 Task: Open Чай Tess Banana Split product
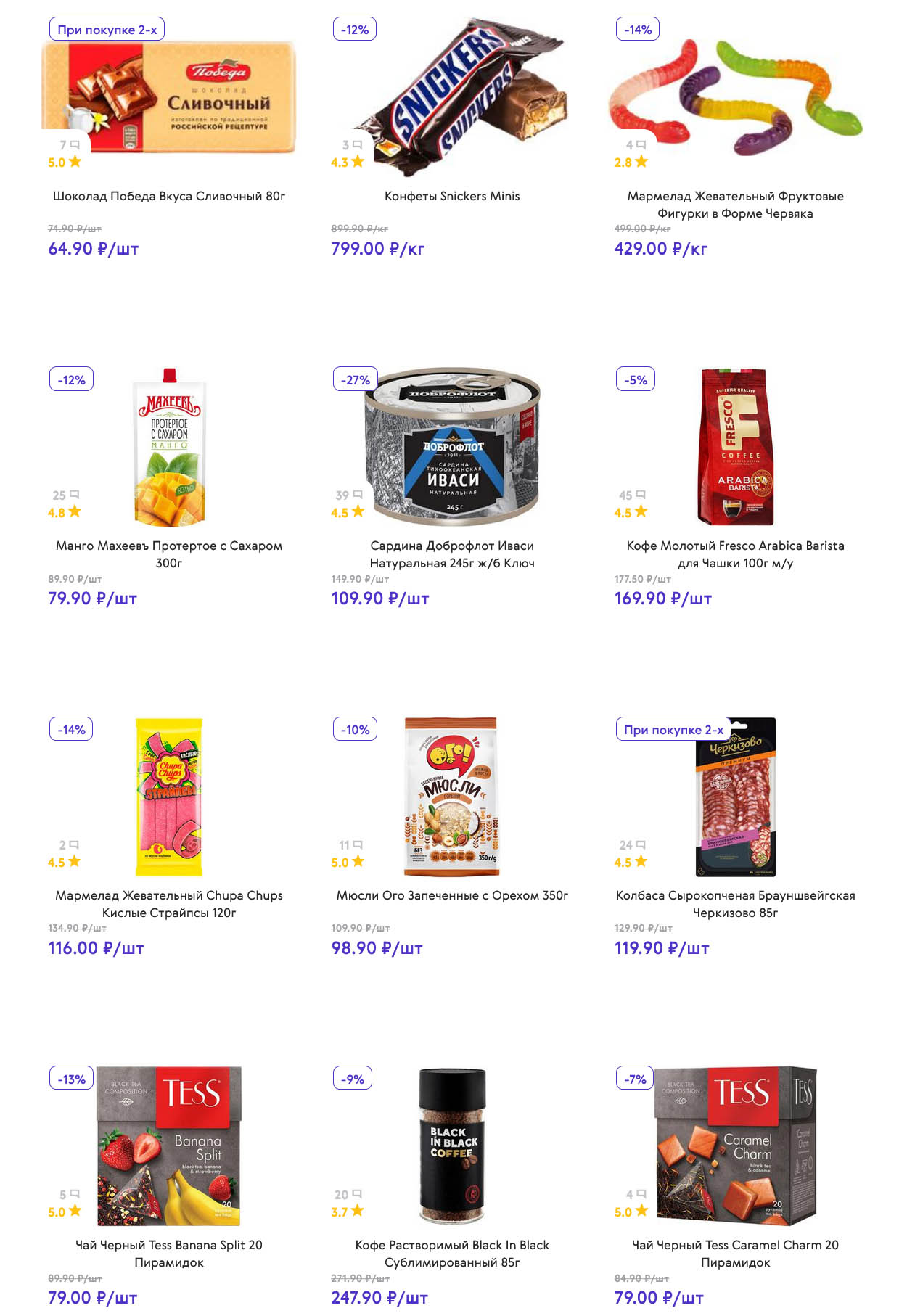tap(168, 1253)
